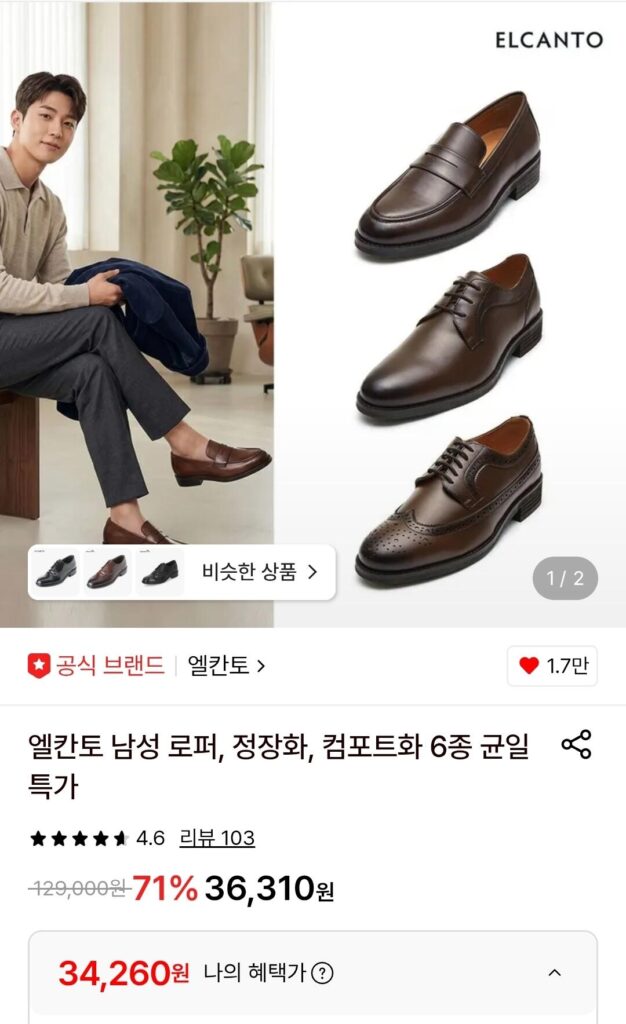
Task: Like the product with the heart button
Action: point(552,665)
